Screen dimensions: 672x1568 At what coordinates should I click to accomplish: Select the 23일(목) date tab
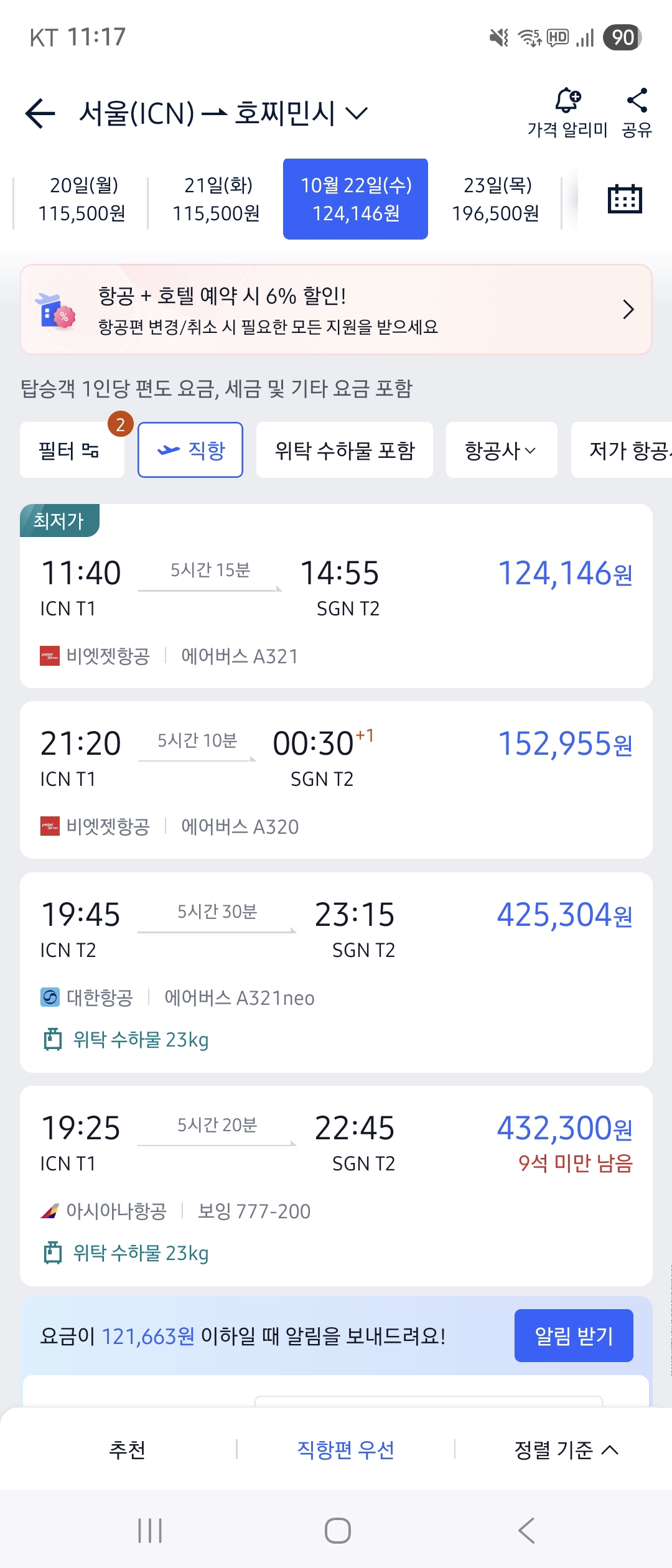click(496, 199)
